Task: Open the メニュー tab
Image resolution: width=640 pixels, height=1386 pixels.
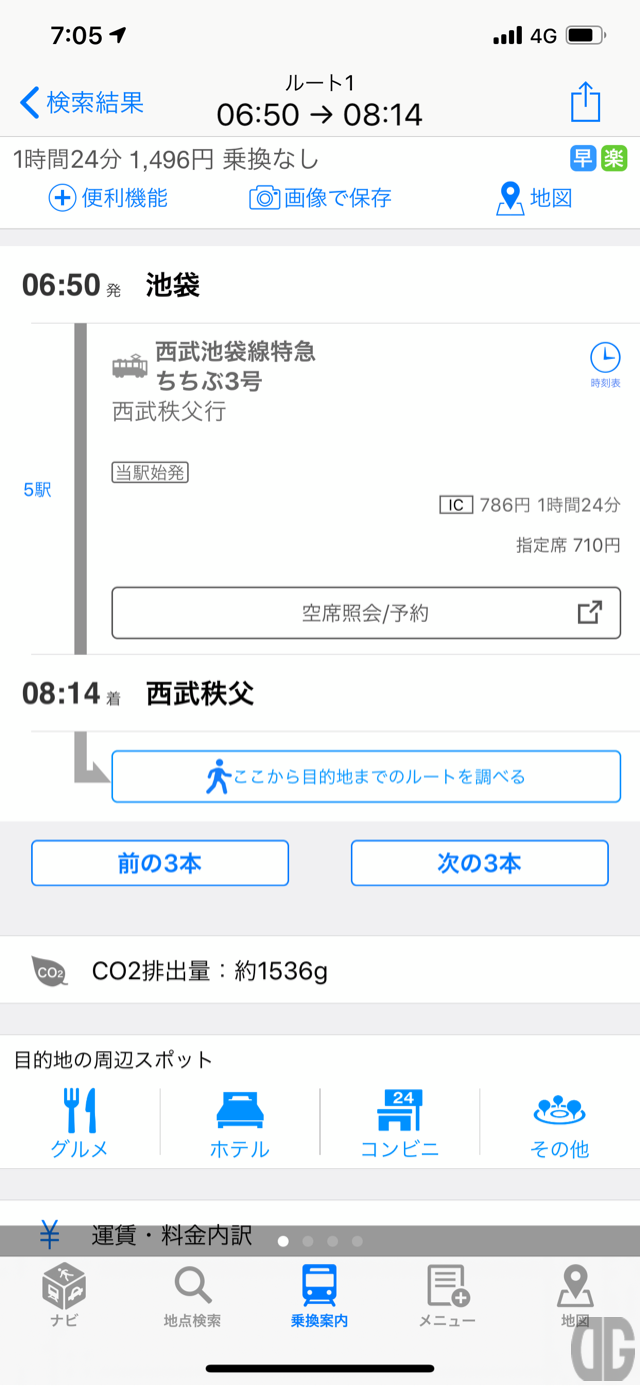Action: (447, 1296)
